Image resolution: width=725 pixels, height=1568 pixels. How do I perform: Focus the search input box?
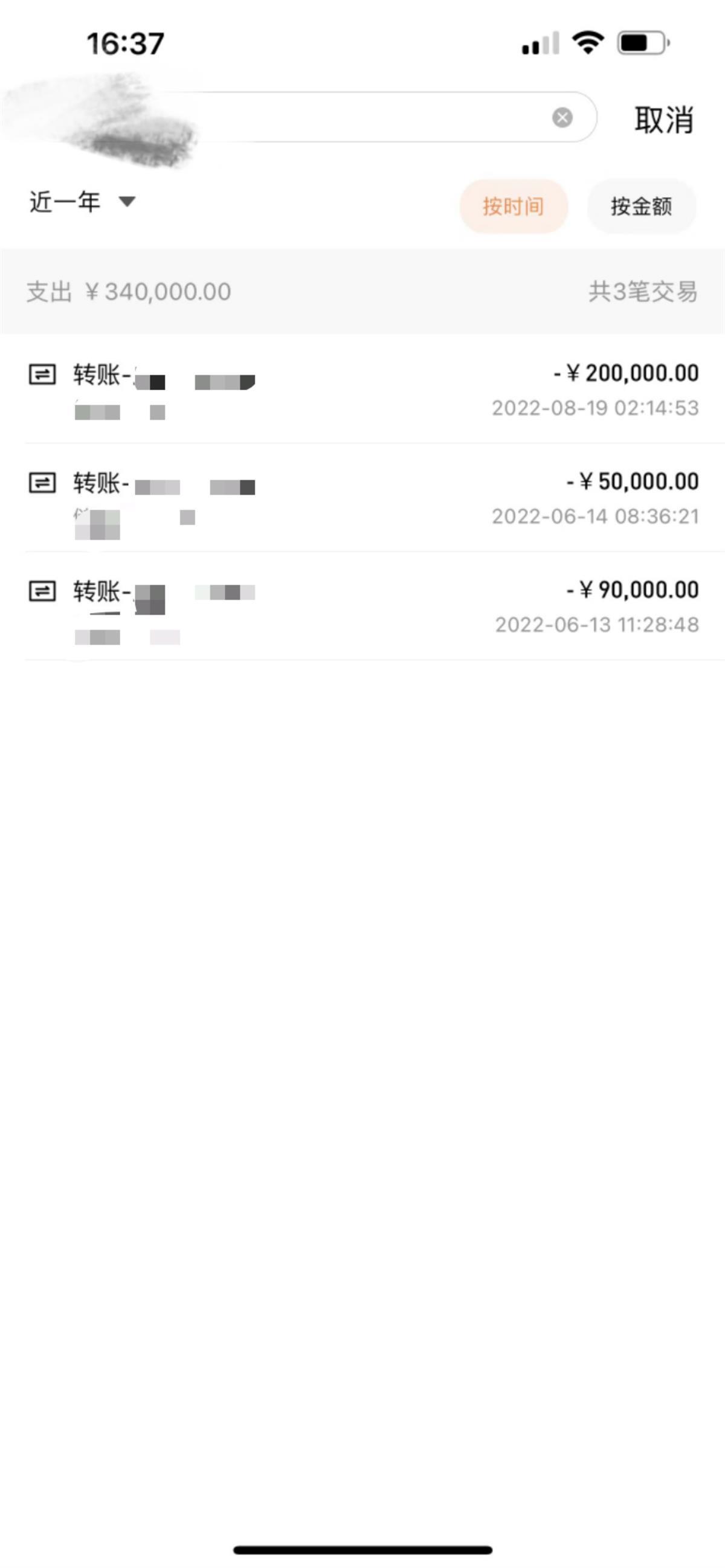click(366, 117)
